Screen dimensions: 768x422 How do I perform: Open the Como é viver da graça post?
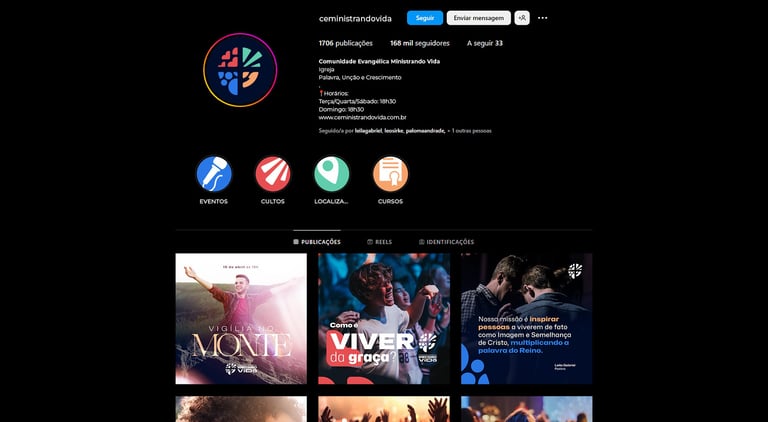pos(384,319)
